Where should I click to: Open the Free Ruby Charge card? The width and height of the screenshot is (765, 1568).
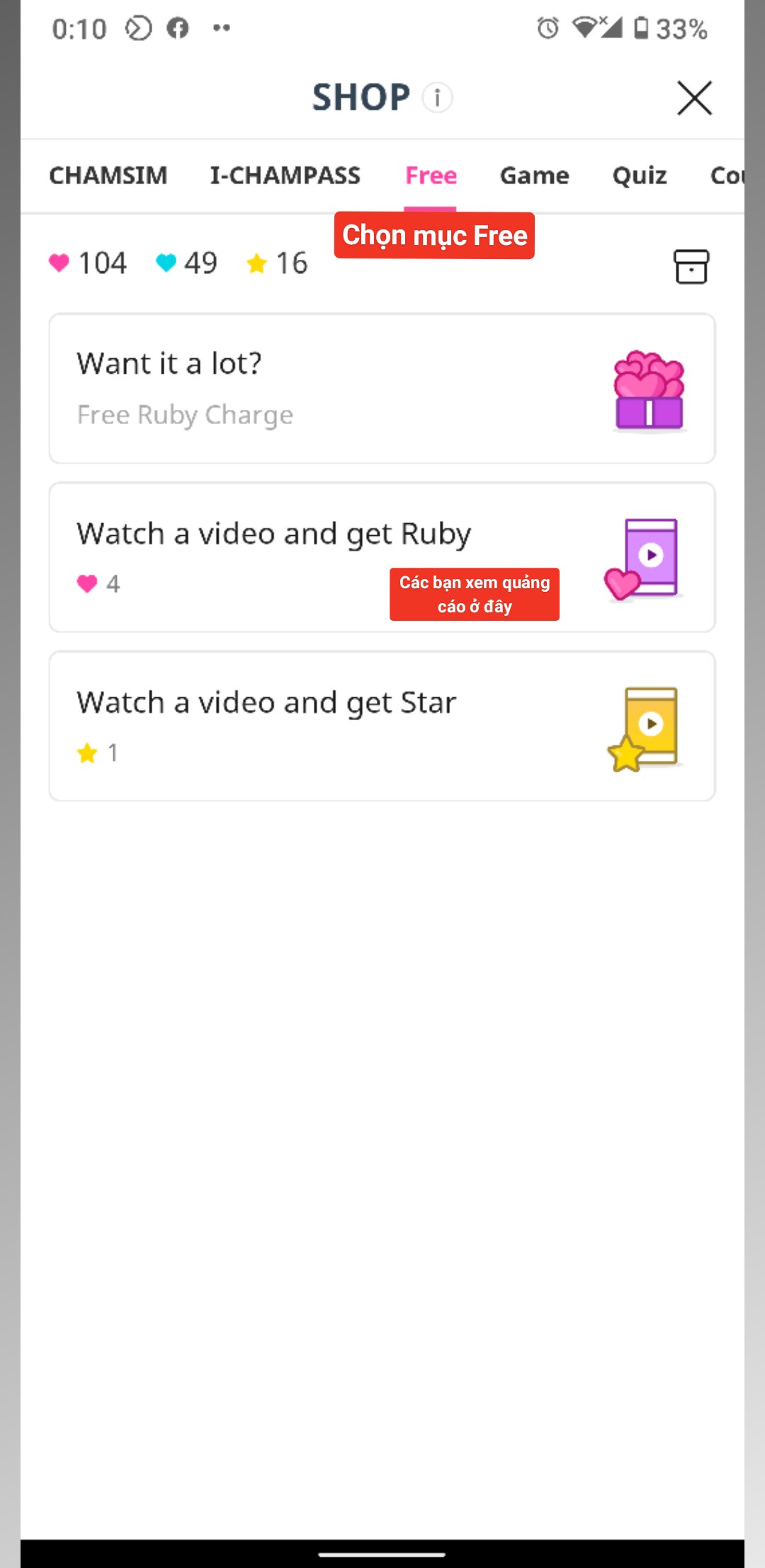point(382,389)
